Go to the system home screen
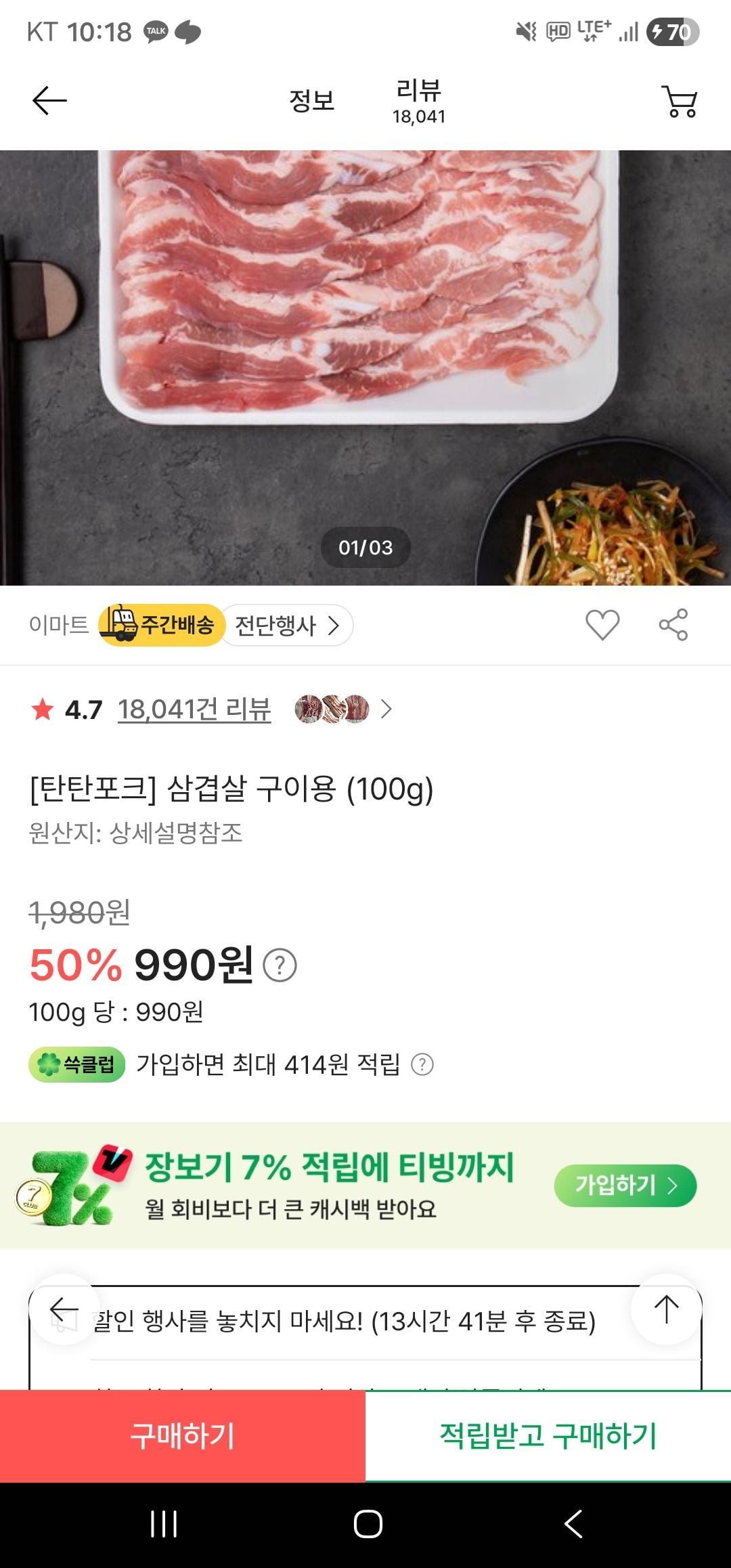The width and height of the screenshot is (731, 1568). click(x=368, y=1524)
